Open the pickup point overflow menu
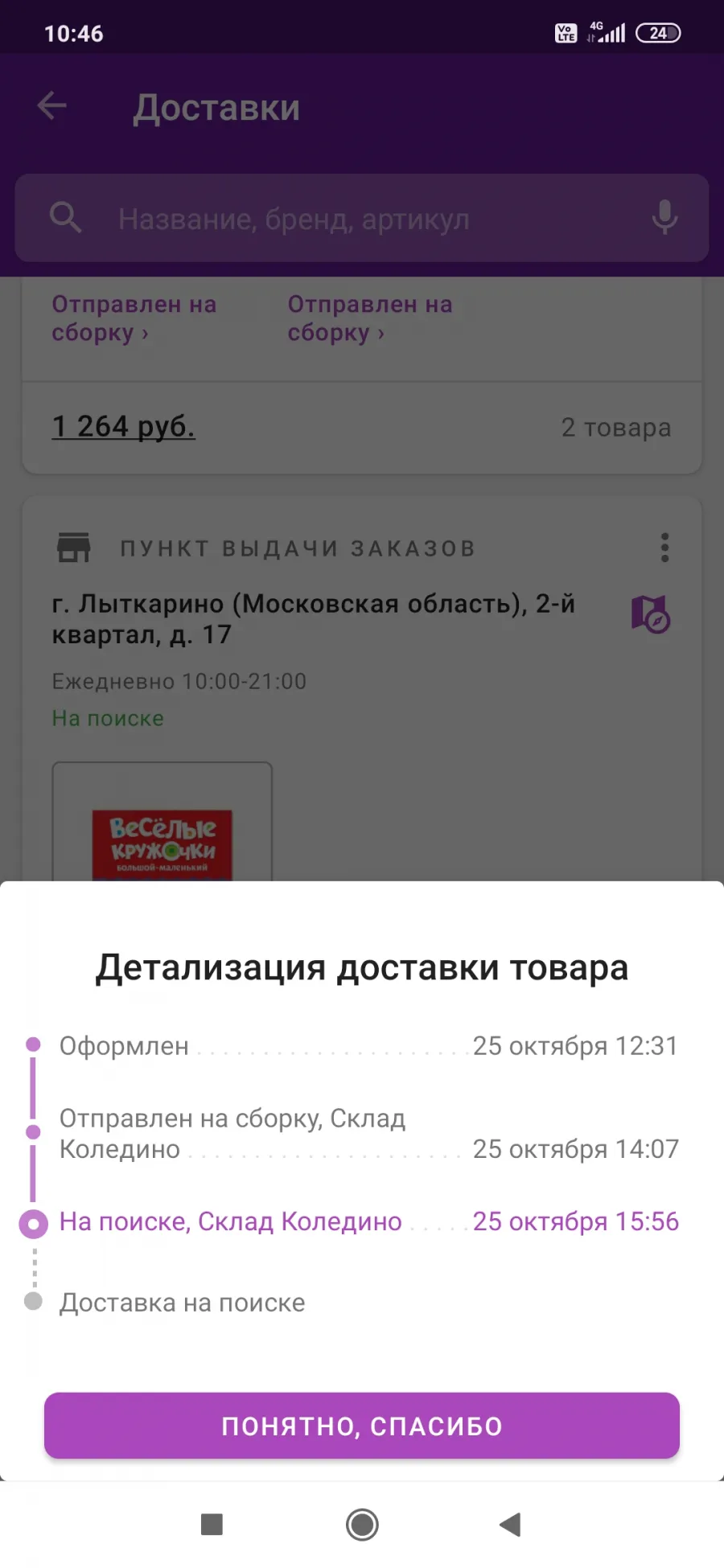The image size is (724, 1568). (x=664, y=548)
